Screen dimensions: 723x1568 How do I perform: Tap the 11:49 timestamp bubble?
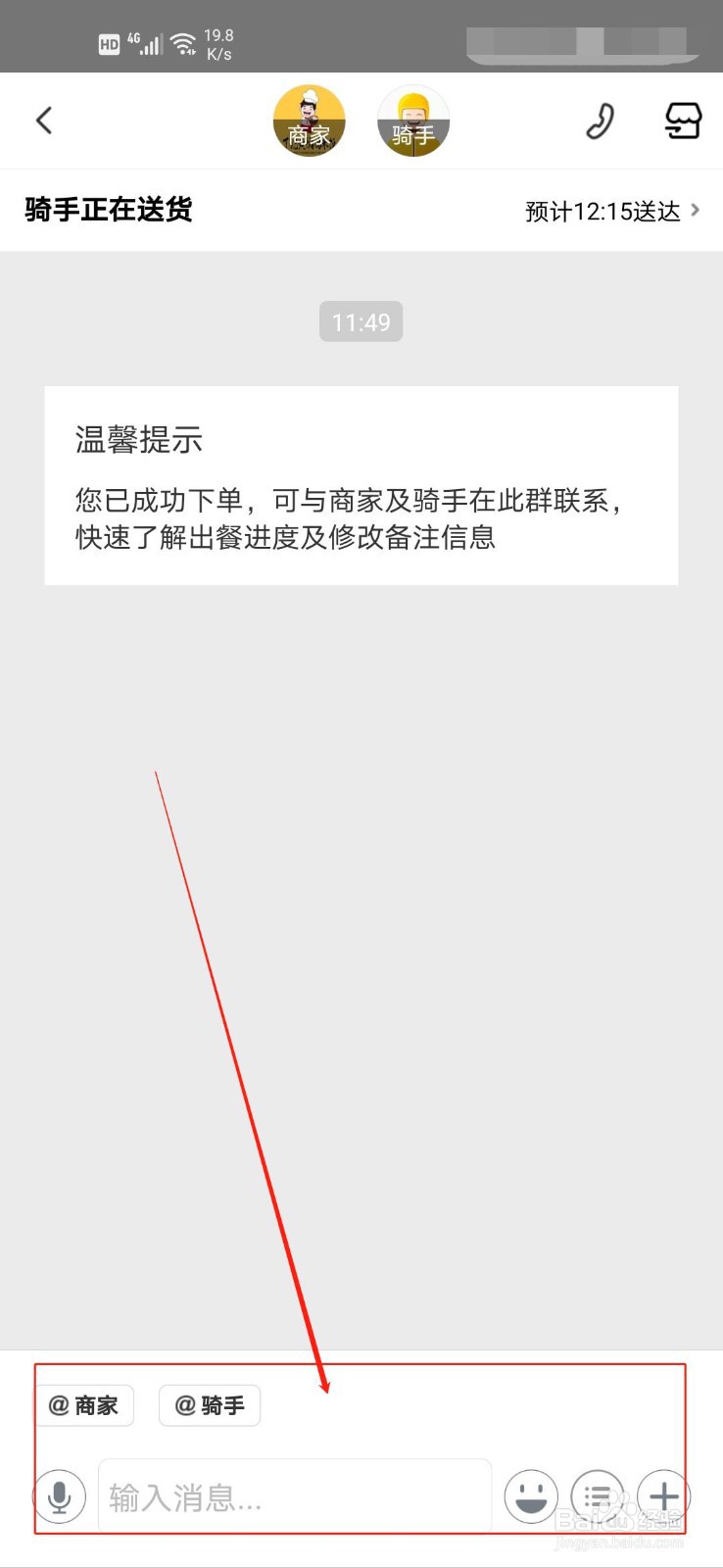[361, 321]
